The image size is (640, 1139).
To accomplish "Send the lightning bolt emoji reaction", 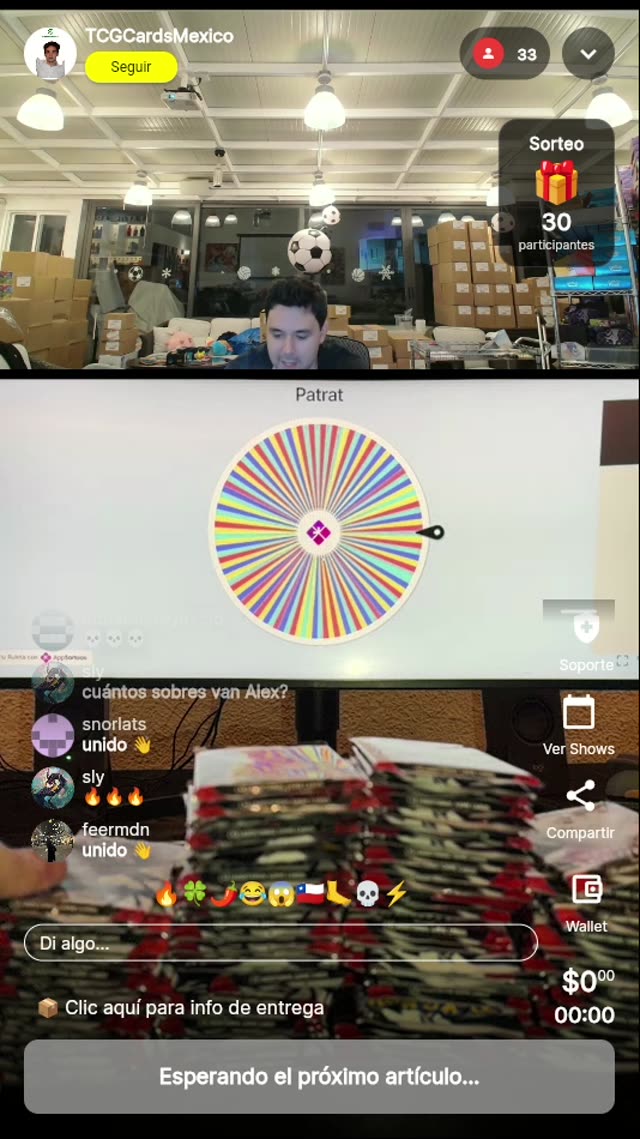I will pyautogui.click(x=396, y=894).
